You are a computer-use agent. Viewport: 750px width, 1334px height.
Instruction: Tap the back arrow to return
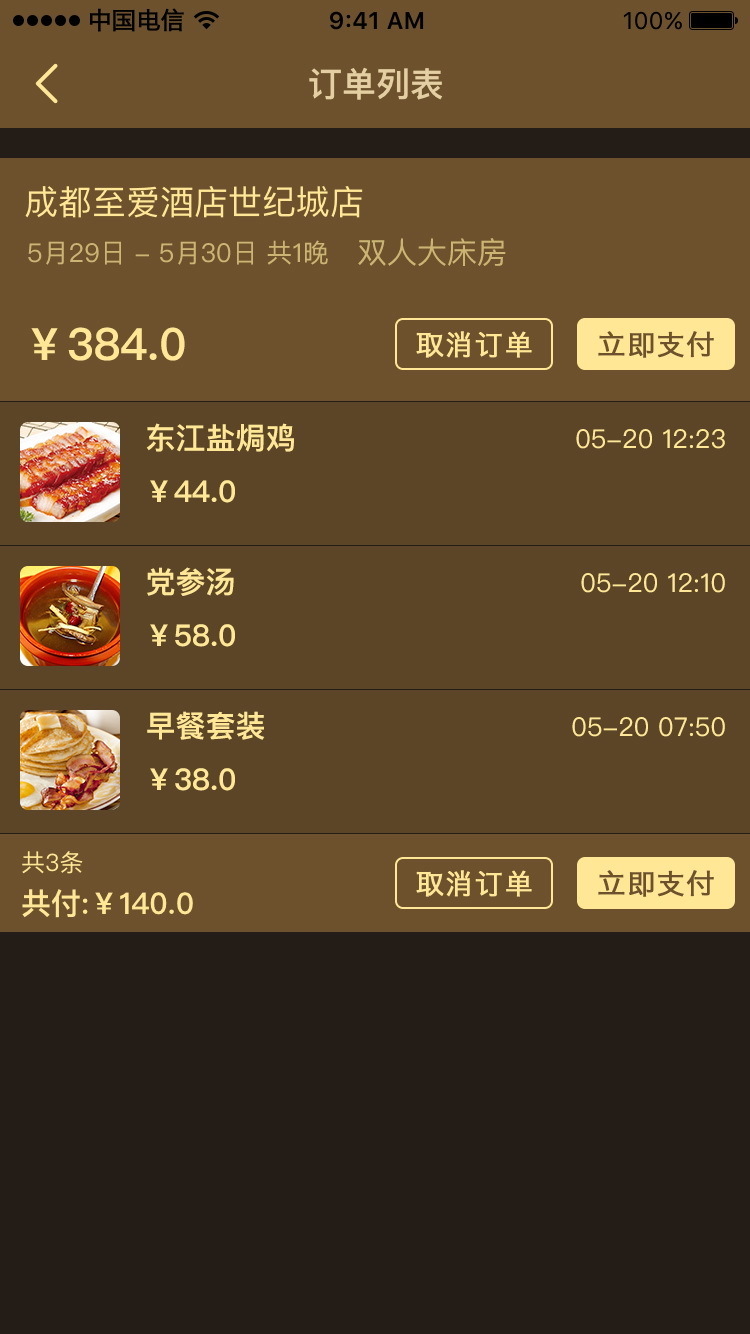coord(46,84)
